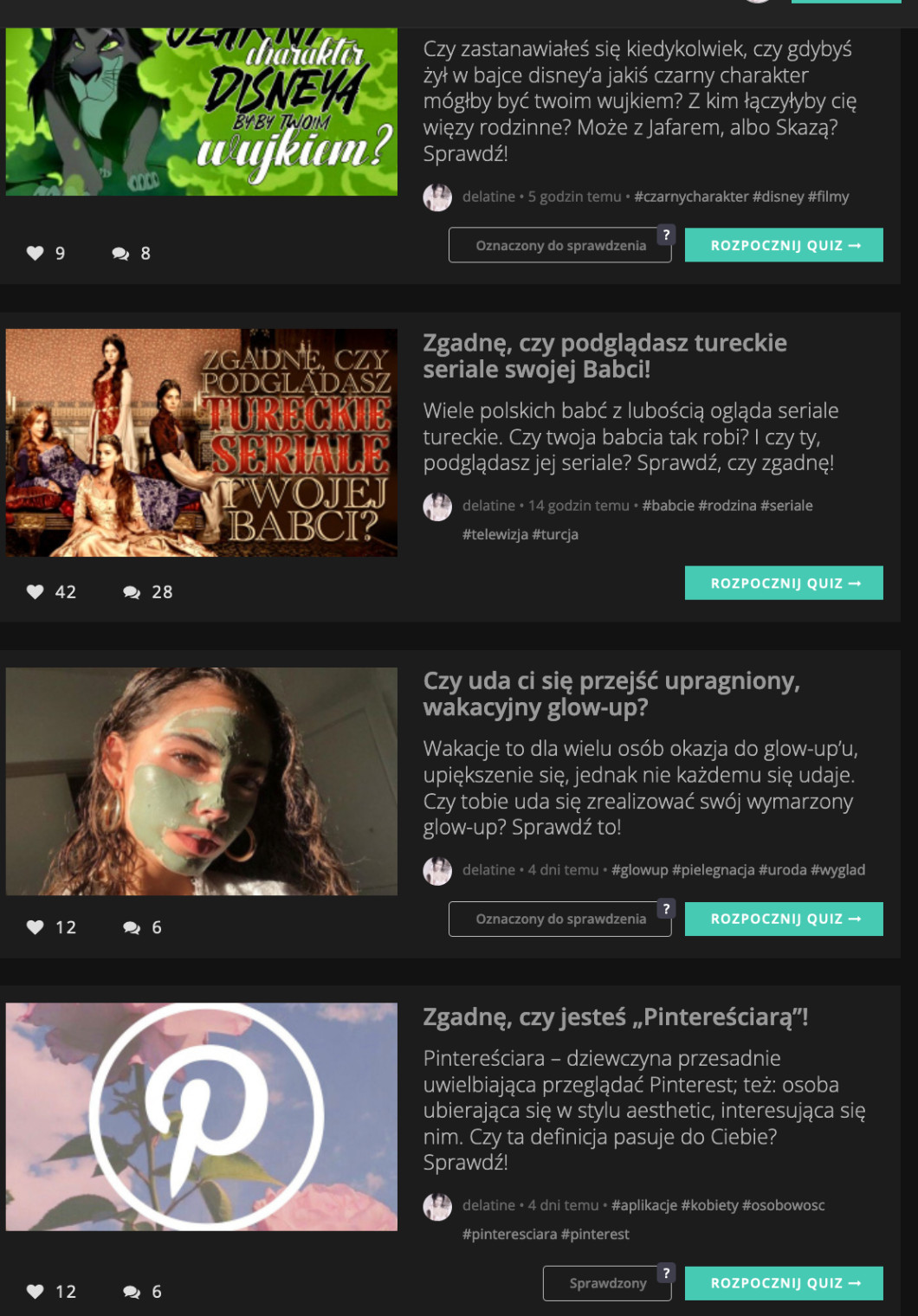
Task: Tap 'Oznaczony do sprawdzenia' on the Disney quiz
Action: [559, 245]
